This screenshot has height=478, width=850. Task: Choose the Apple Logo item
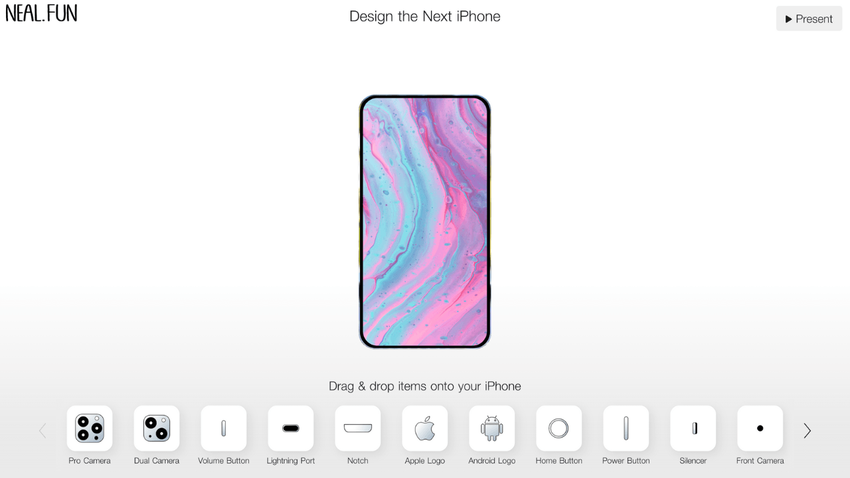coord(425,428)
